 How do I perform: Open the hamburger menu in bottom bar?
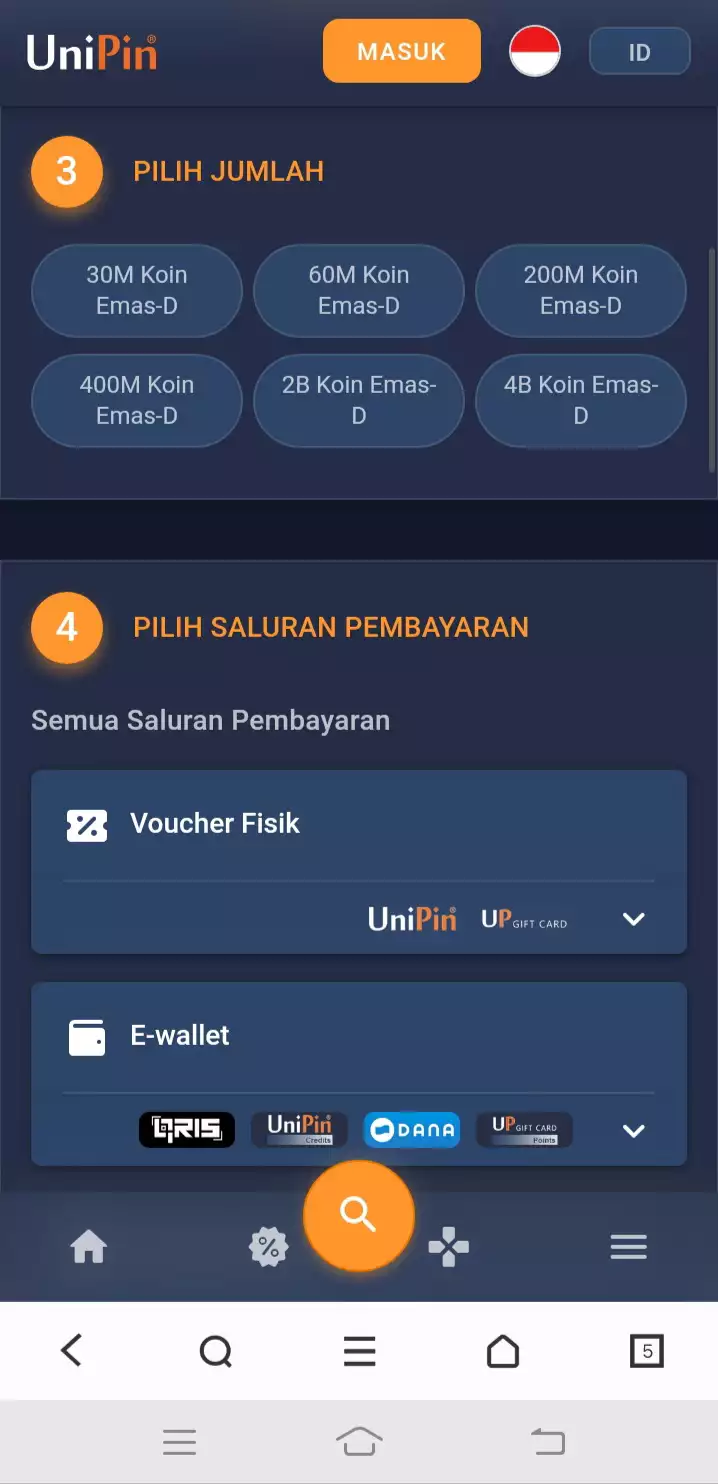tap(628, 1247)
